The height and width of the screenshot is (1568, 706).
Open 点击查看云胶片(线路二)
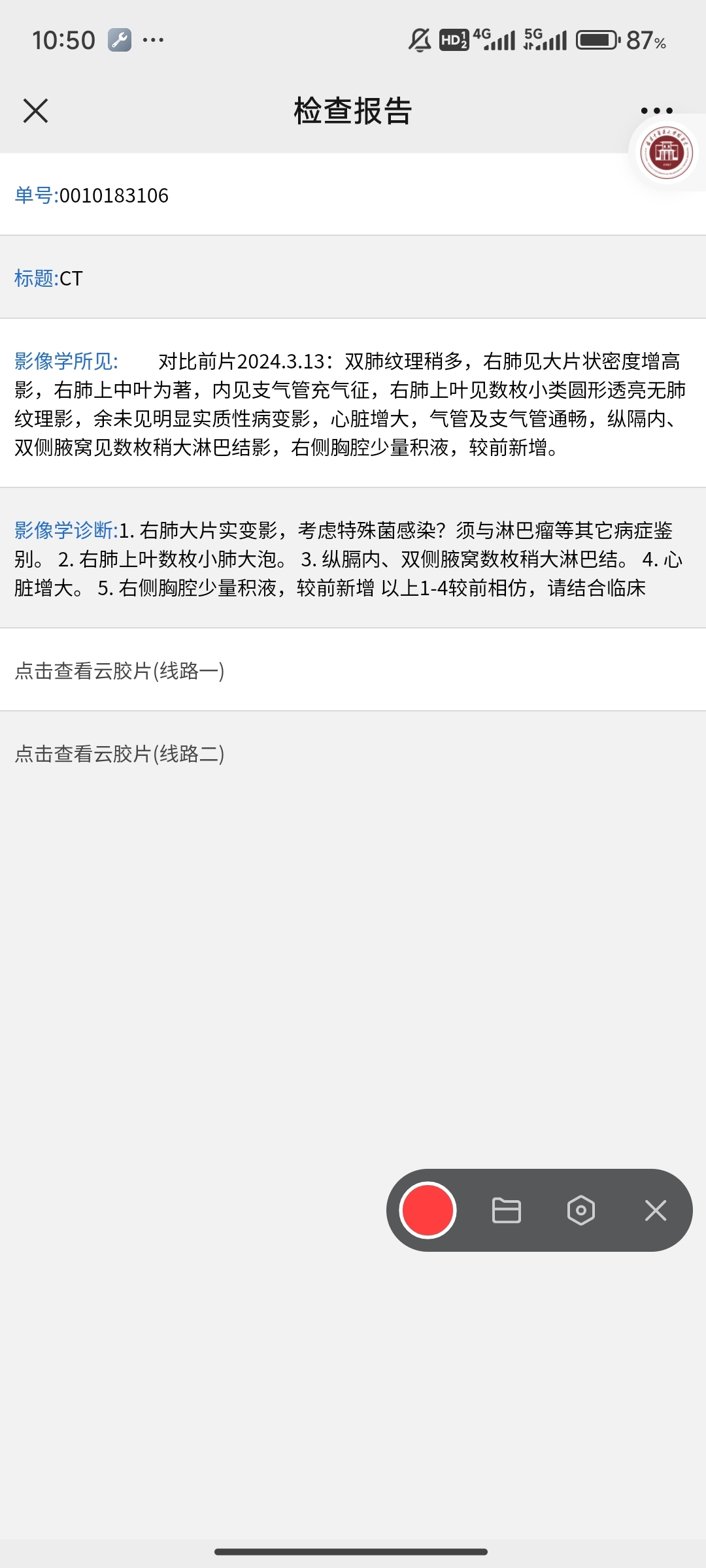click(x=353, y=753)
